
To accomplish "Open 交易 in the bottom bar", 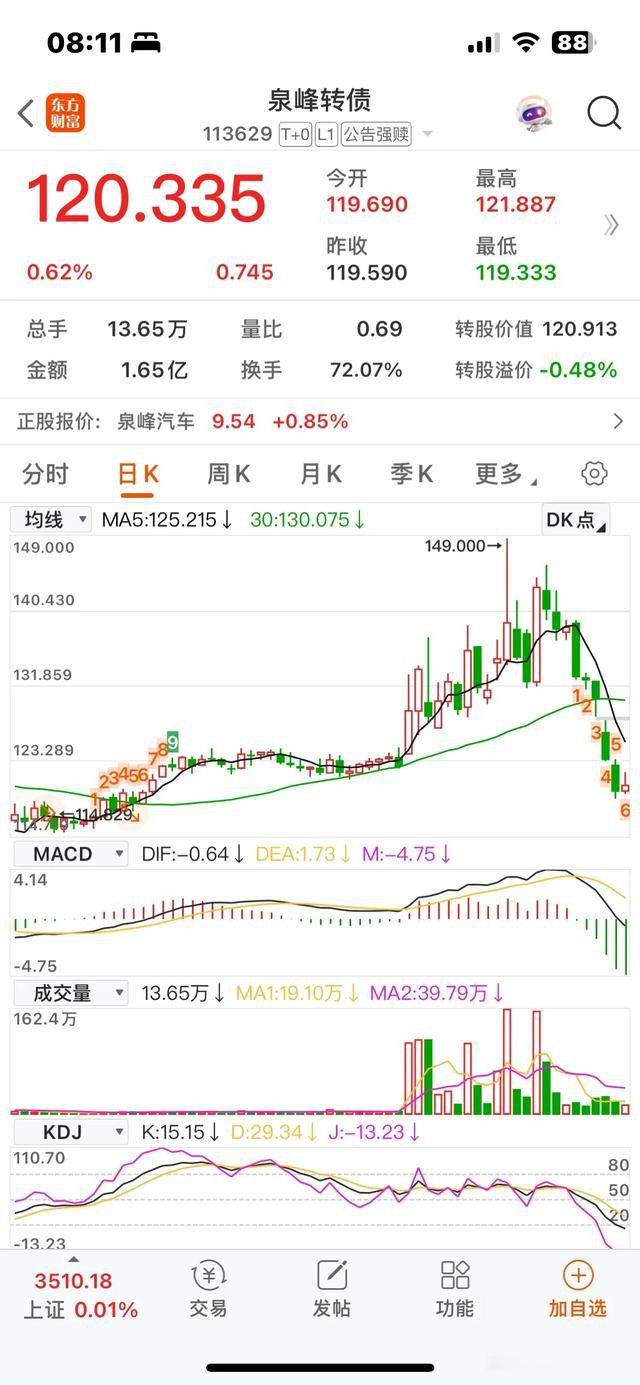I will point(208,1289).
